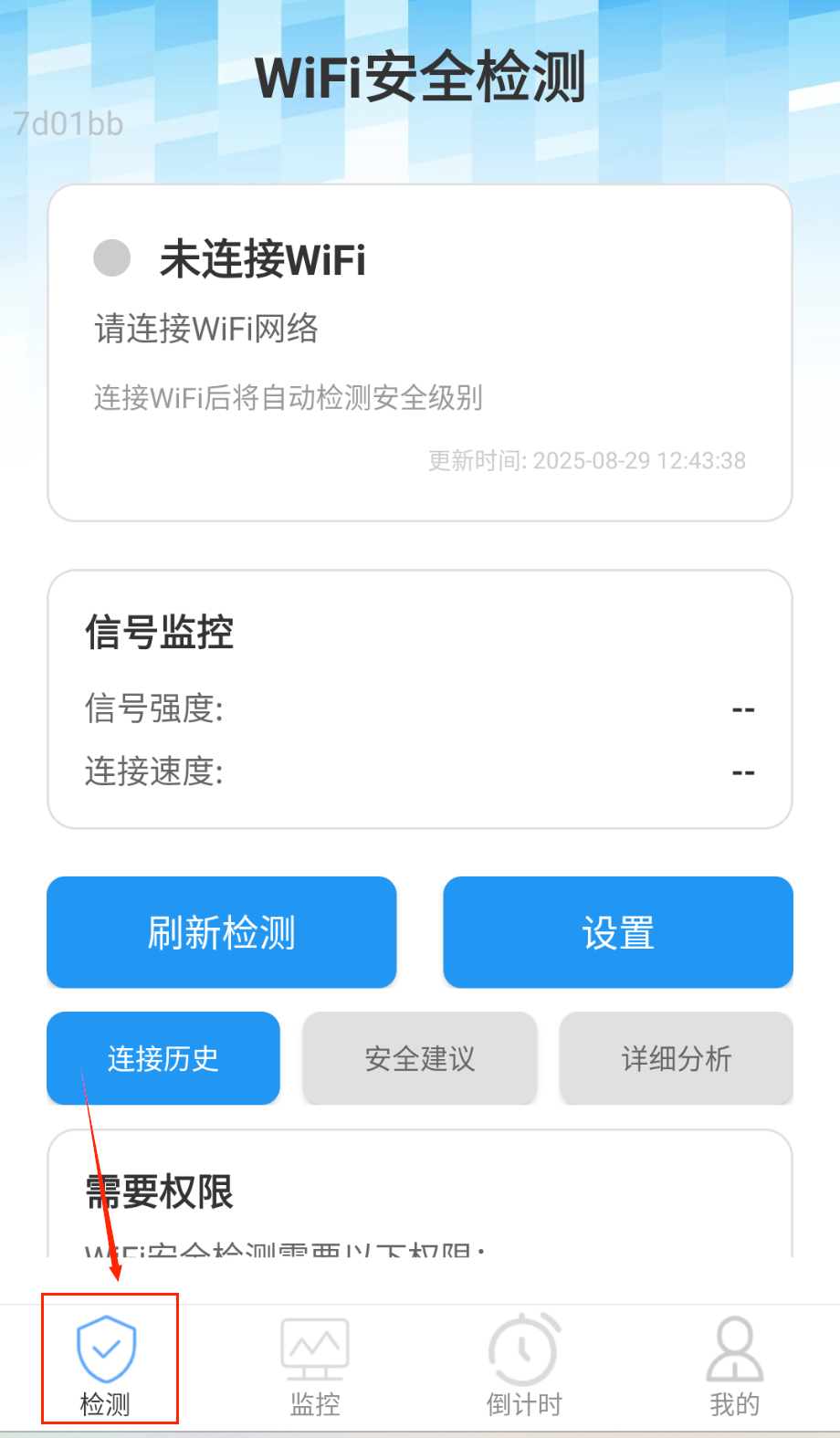Open 安全建议 security advice
This screenshot has width=840, height=1438.
pyautogui.click(x=420, y=1058)
